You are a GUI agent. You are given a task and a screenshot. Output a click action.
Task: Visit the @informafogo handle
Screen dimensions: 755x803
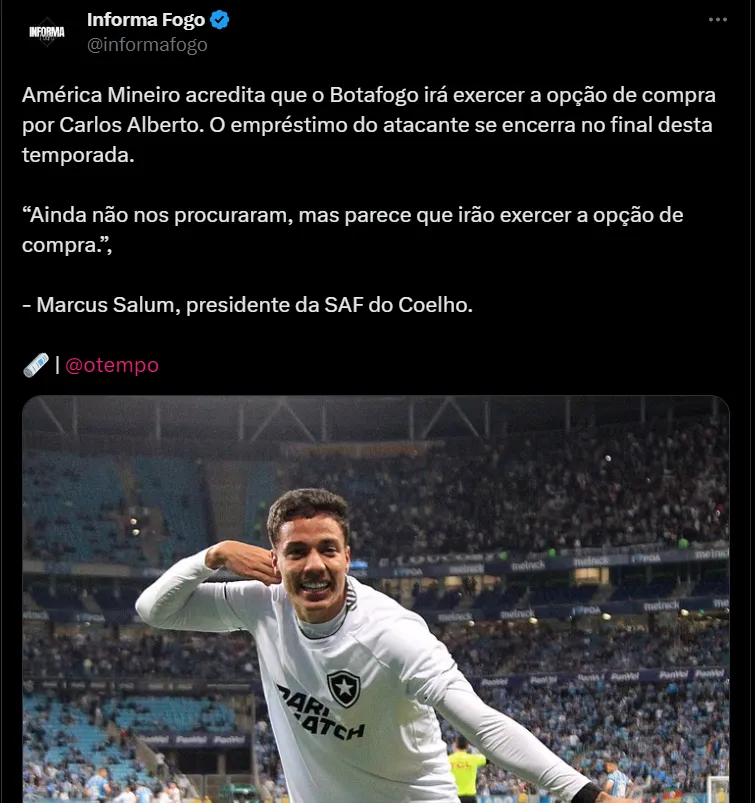(x=147, y=44)
